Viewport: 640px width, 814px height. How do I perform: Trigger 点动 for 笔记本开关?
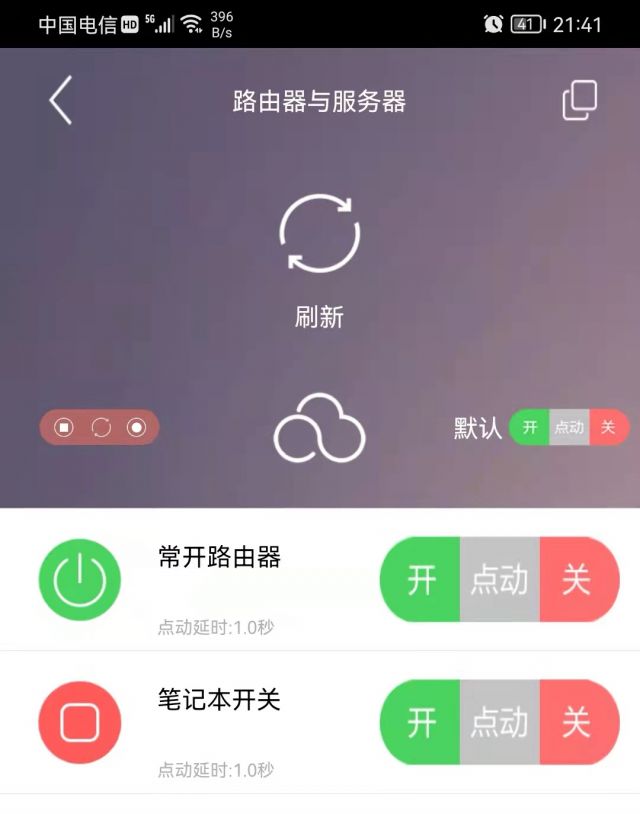tap(499, 723)
